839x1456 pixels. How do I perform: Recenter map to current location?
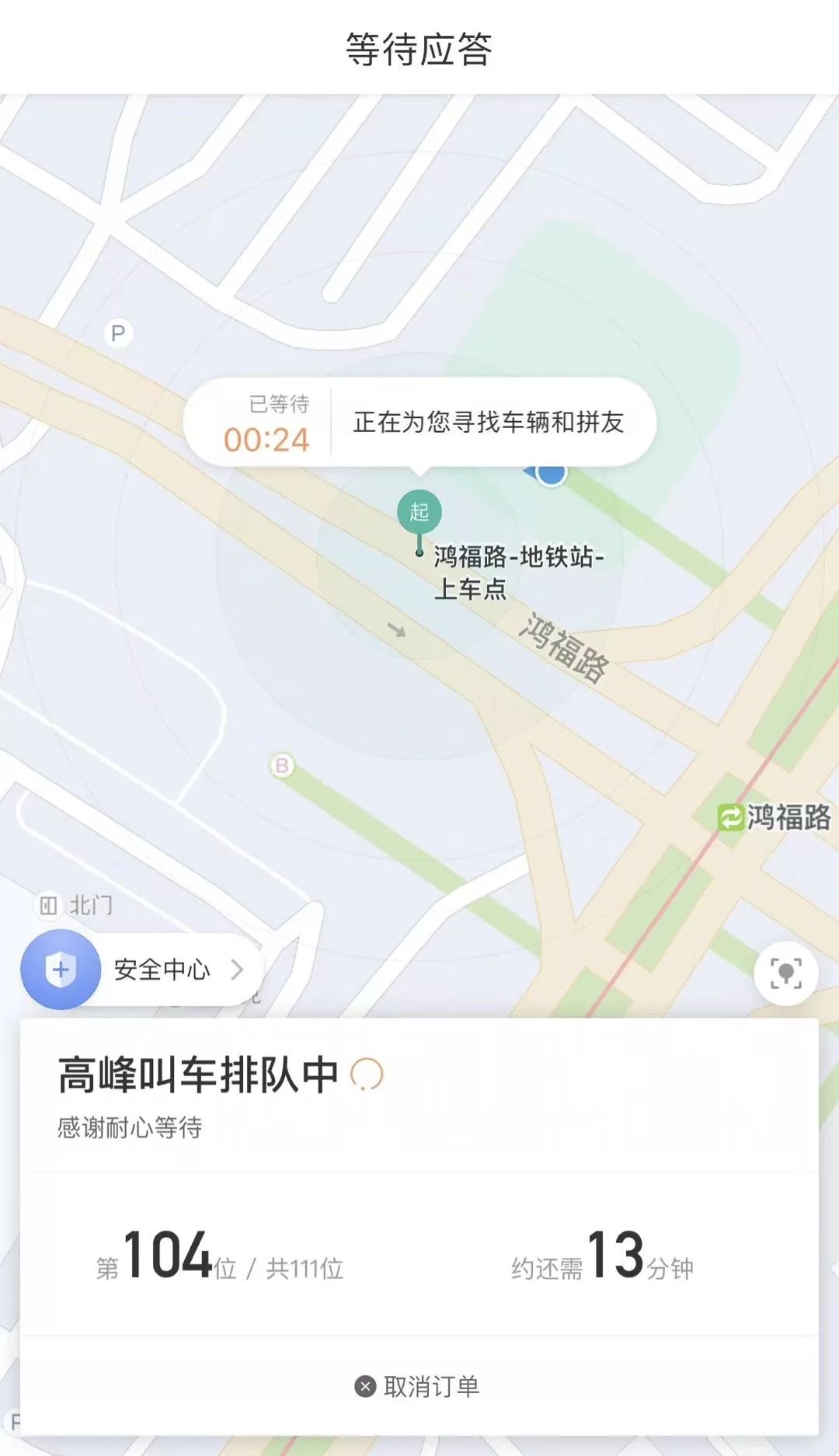tap(785, 974)
